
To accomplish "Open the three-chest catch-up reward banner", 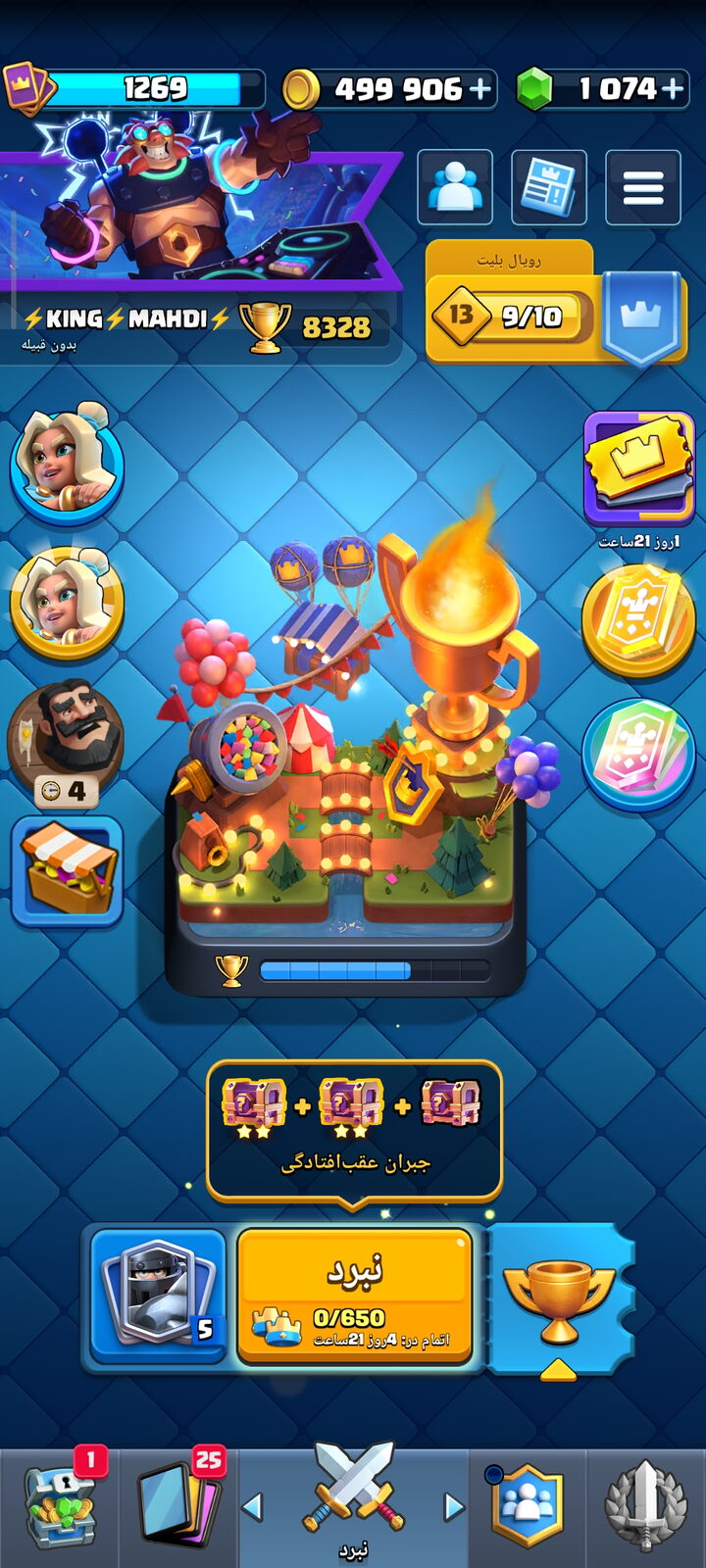I will [x=355, y=1131].
